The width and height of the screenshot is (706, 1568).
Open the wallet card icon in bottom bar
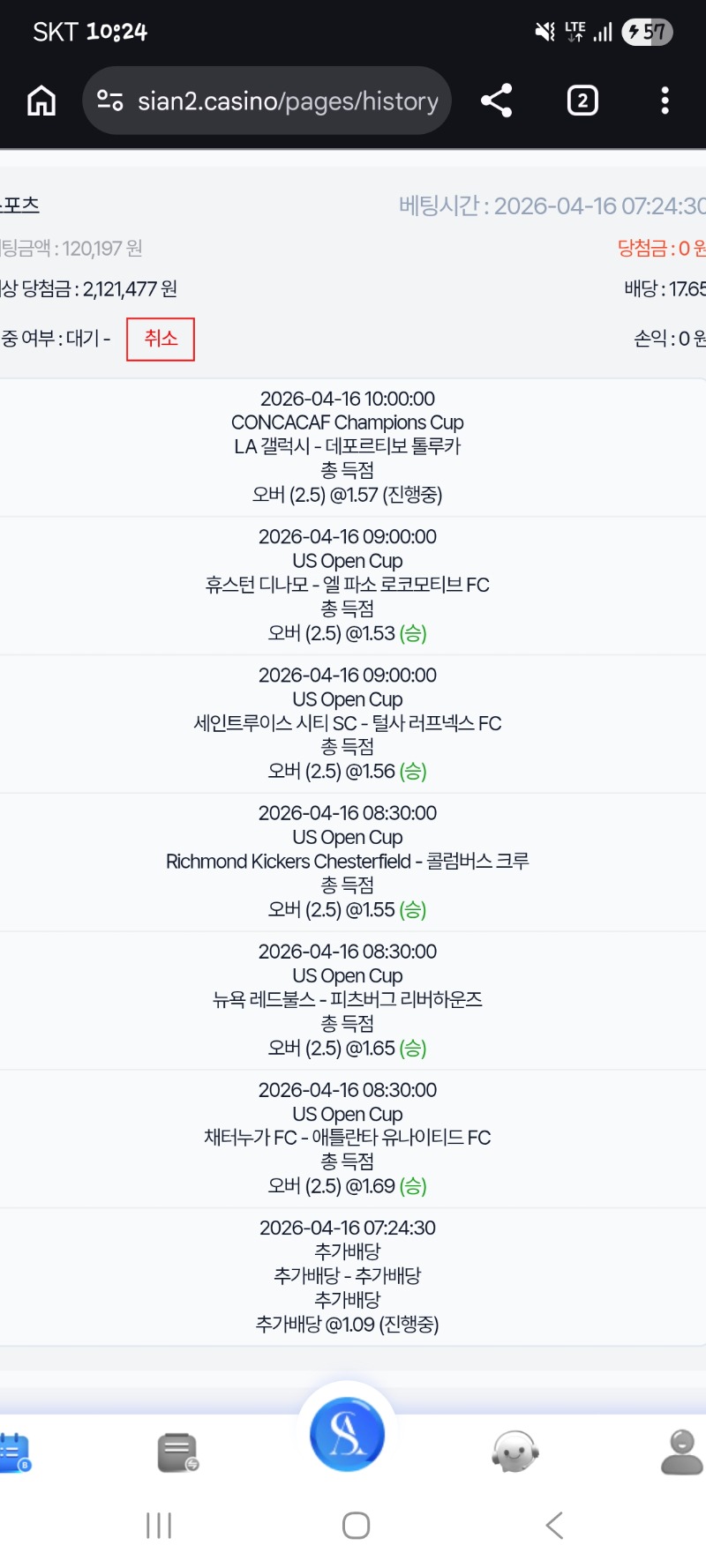click(x=177, y=1452)
